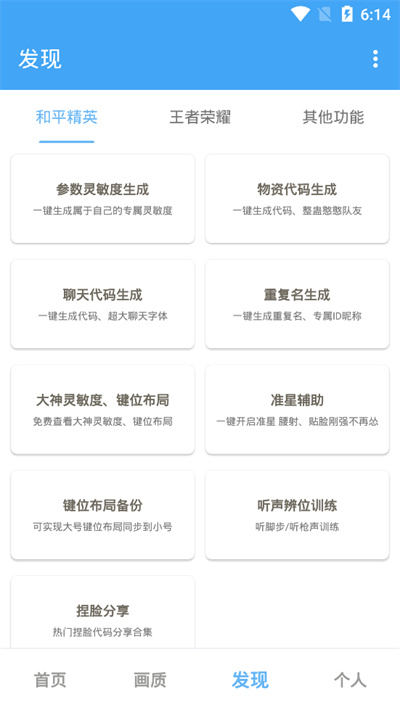400x710 pixels.
Task: Tap the 发现 bottom navigation item
Action: click(250, 680)
